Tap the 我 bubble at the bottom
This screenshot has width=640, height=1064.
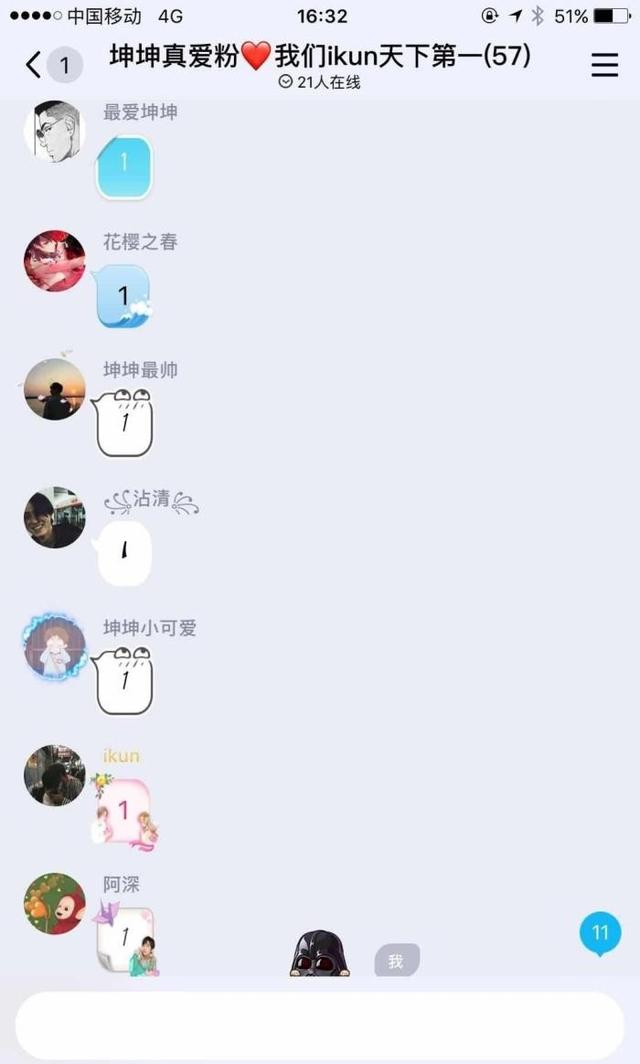point(397,961)
